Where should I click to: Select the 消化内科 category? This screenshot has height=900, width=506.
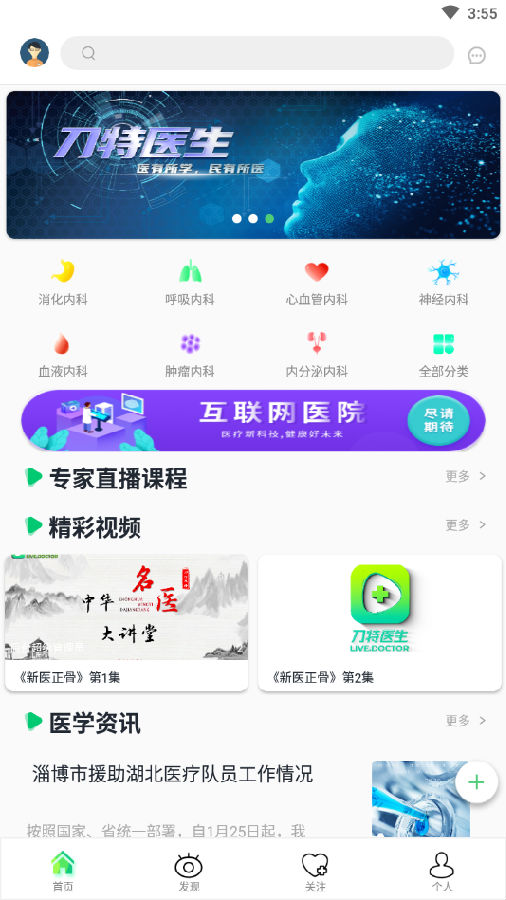point(63,282)
